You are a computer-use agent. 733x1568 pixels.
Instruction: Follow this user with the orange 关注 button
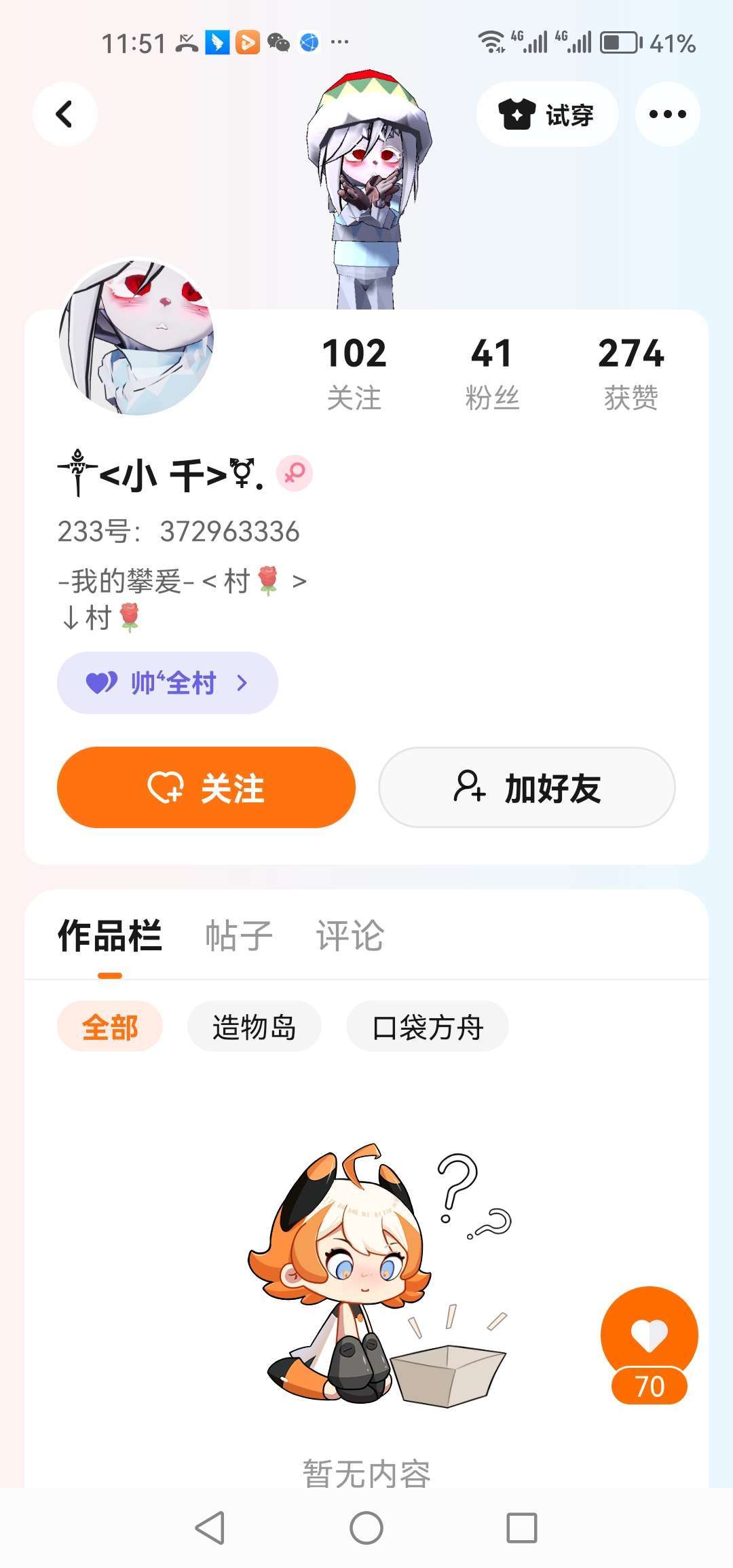click(206, 787)
